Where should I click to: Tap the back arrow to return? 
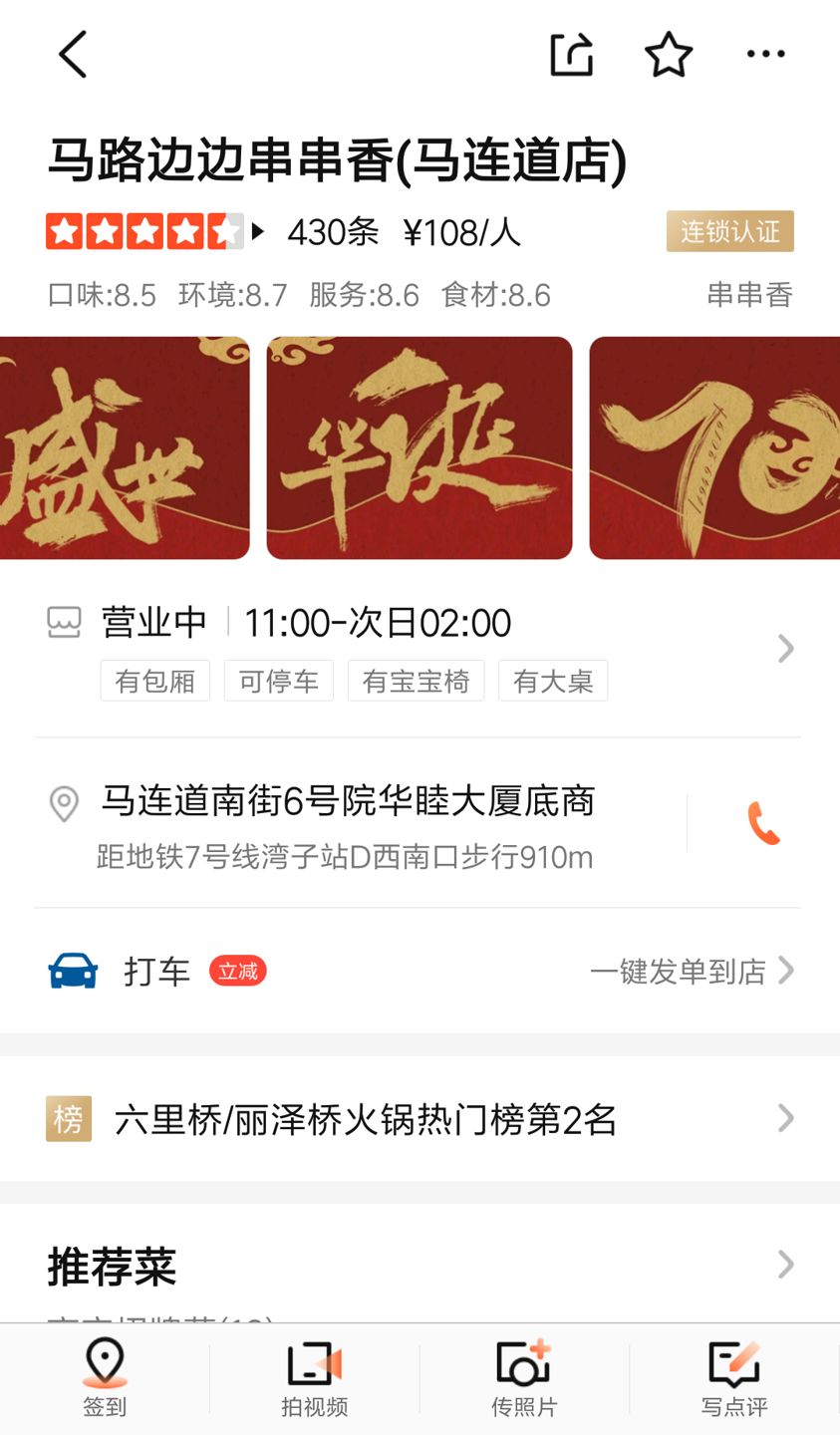pyautogui.click(x=72, y=55)
